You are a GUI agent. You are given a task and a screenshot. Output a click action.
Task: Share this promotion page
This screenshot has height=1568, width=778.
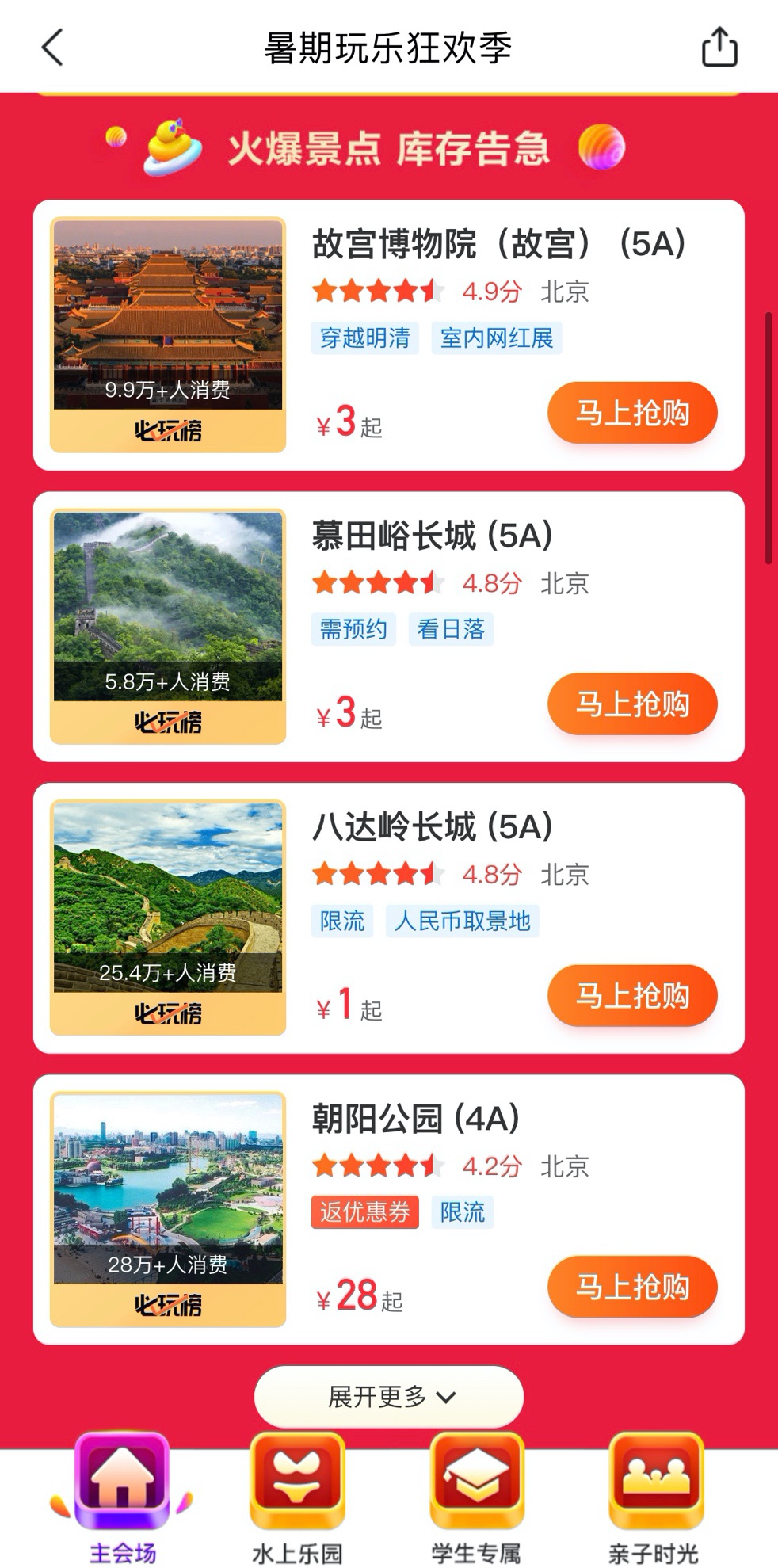click(719, 48)
